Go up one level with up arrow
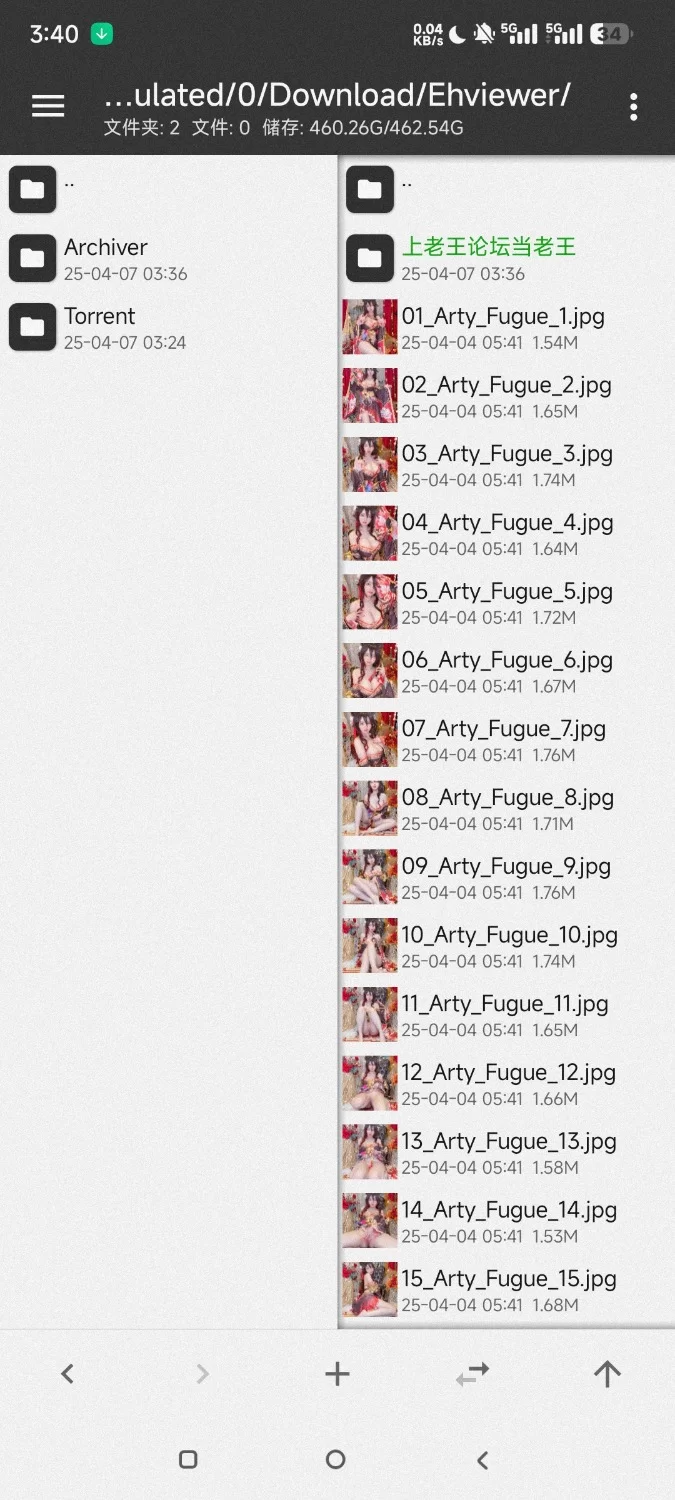This screenshot has height=1500, width=675. click(x=607, y=1374)
